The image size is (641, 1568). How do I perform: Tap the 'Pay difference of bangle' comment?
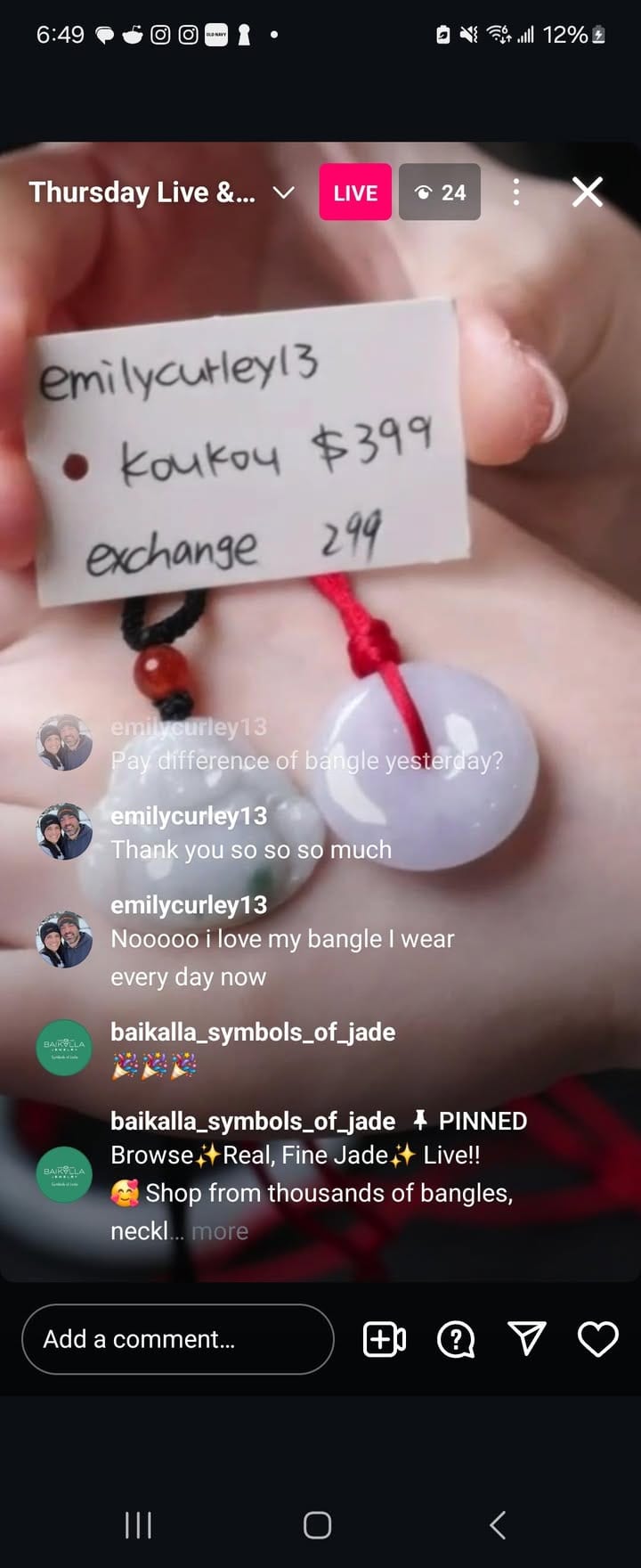(306, 760)
